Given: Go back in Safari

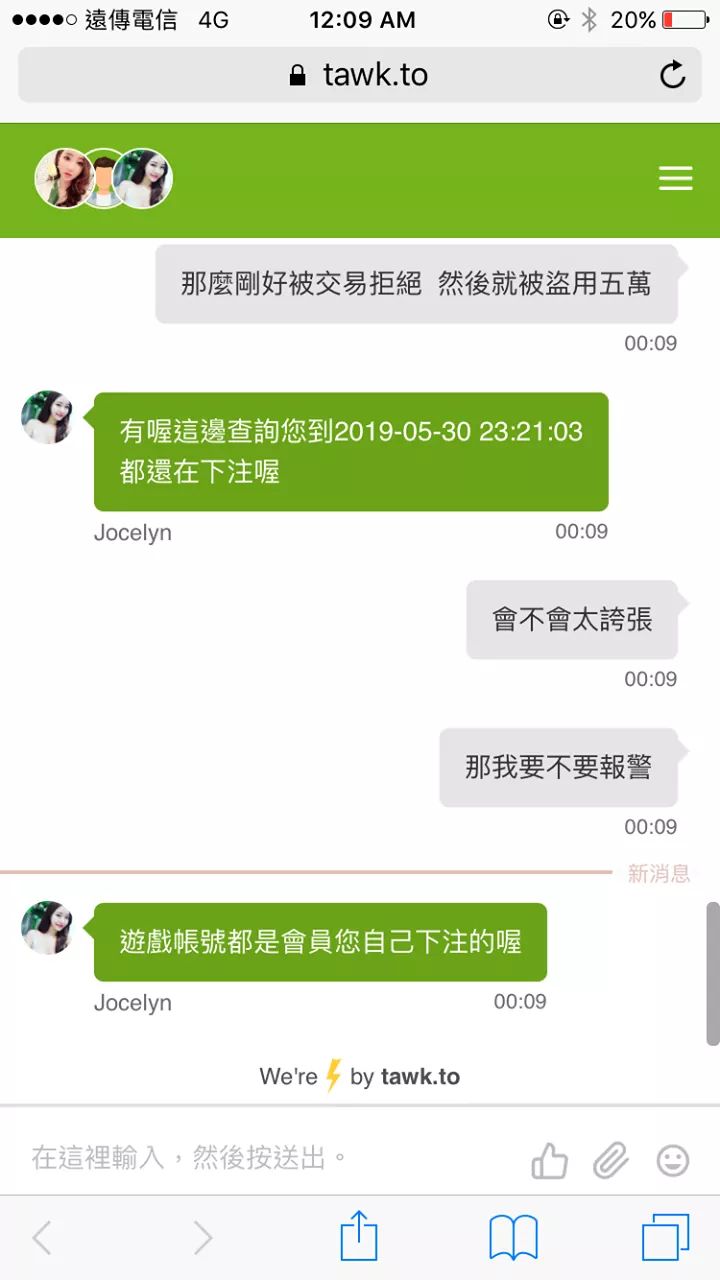Looking at the screenshot, I should pyautogui.click(x=42, y=1238).
